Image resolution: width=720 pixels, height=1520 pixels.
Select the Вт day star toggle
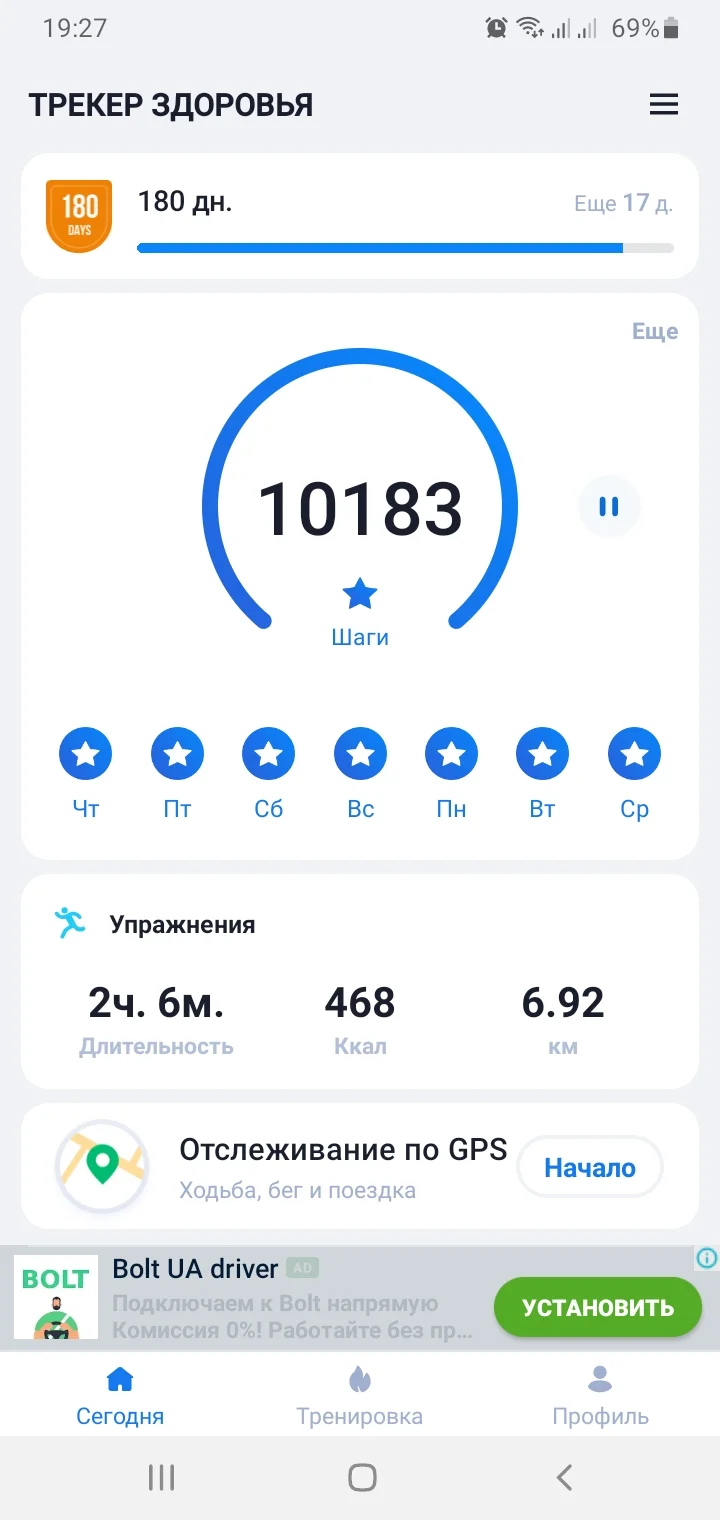(543, 753)
